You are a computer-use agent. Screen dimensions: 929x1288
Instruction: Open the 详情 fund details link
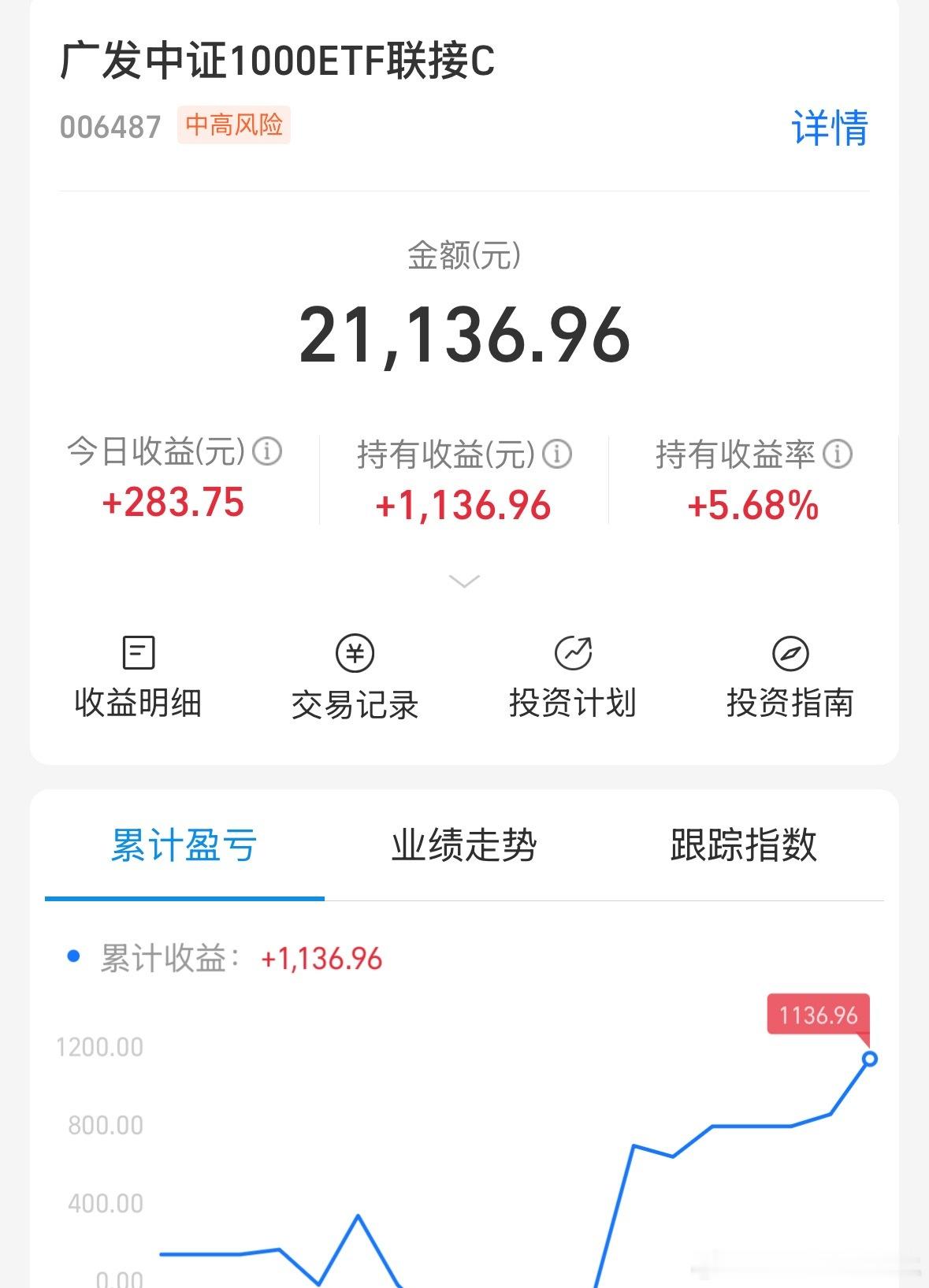click(831, 130)
